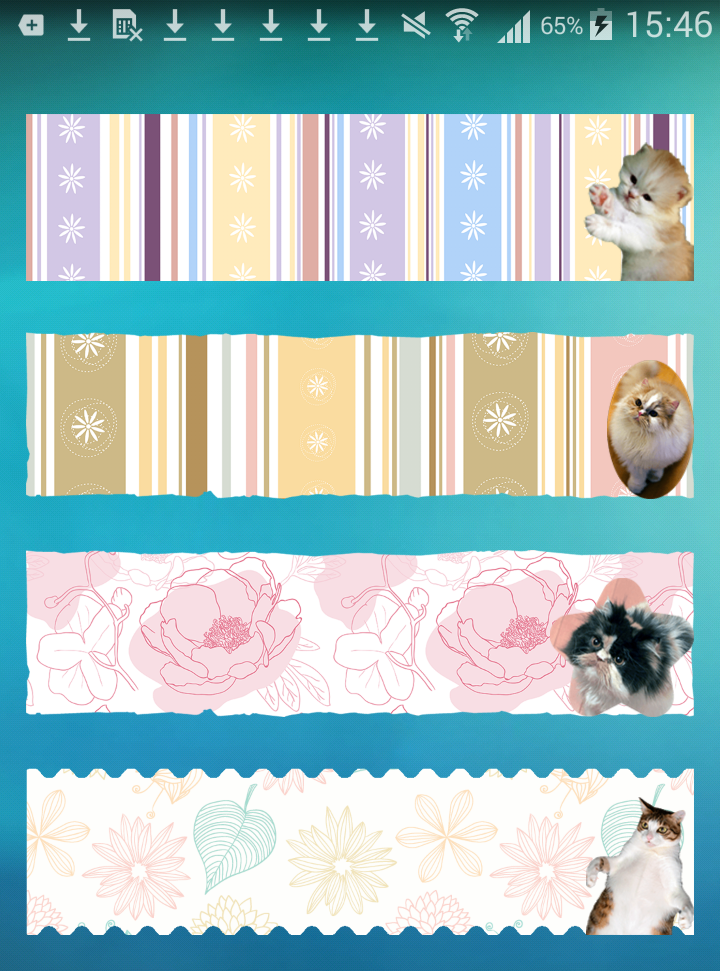Open the pastel flower banner with the standing cat

point(360,852)
